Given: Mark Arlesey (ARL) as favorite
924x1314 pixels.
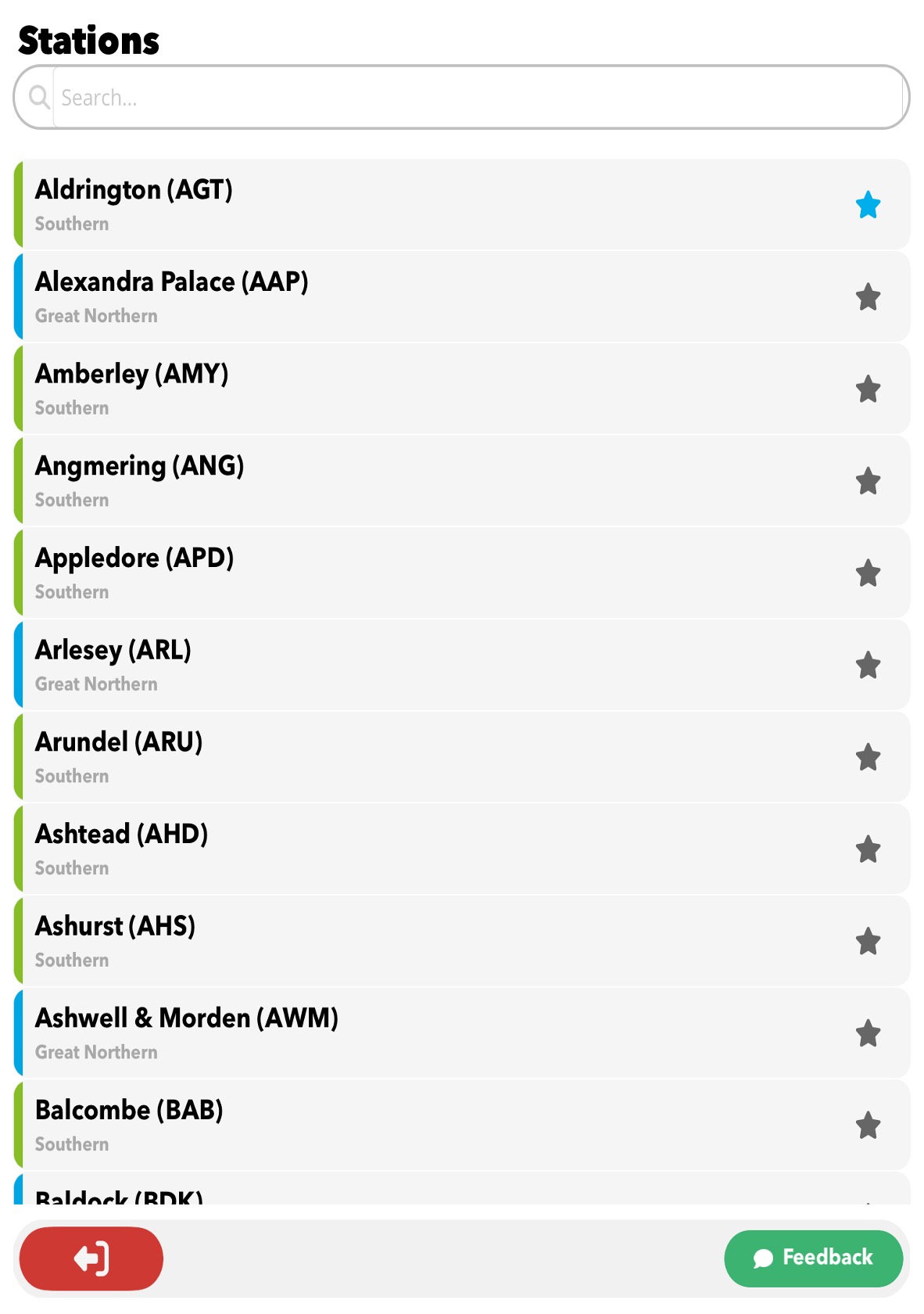Looking at the screenshot, I should [x=868, y=666].
